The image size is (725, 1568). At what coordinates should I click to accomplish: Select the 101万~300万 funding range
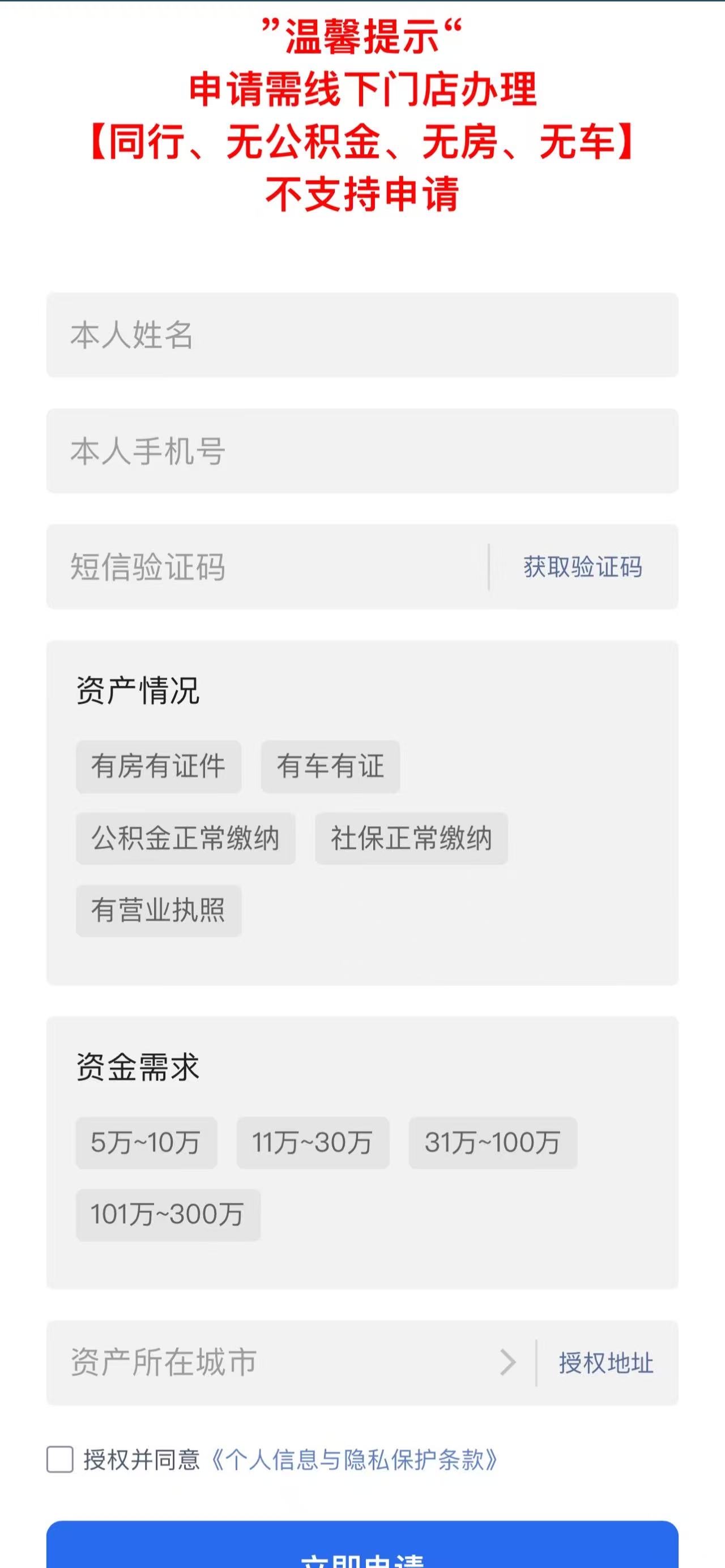168,1214
